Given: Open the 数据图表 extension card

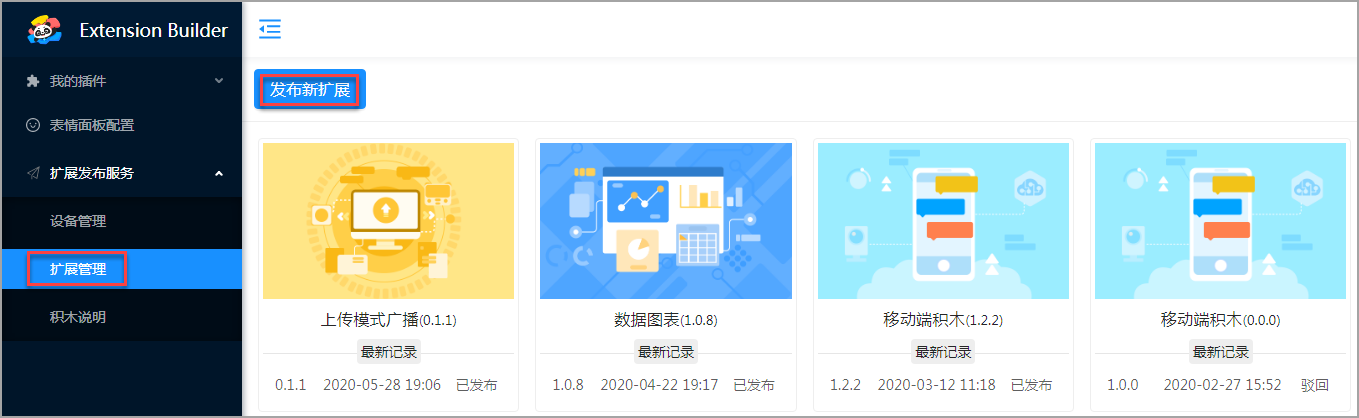Looking at the screenshot, I should (x=666, y=222).
